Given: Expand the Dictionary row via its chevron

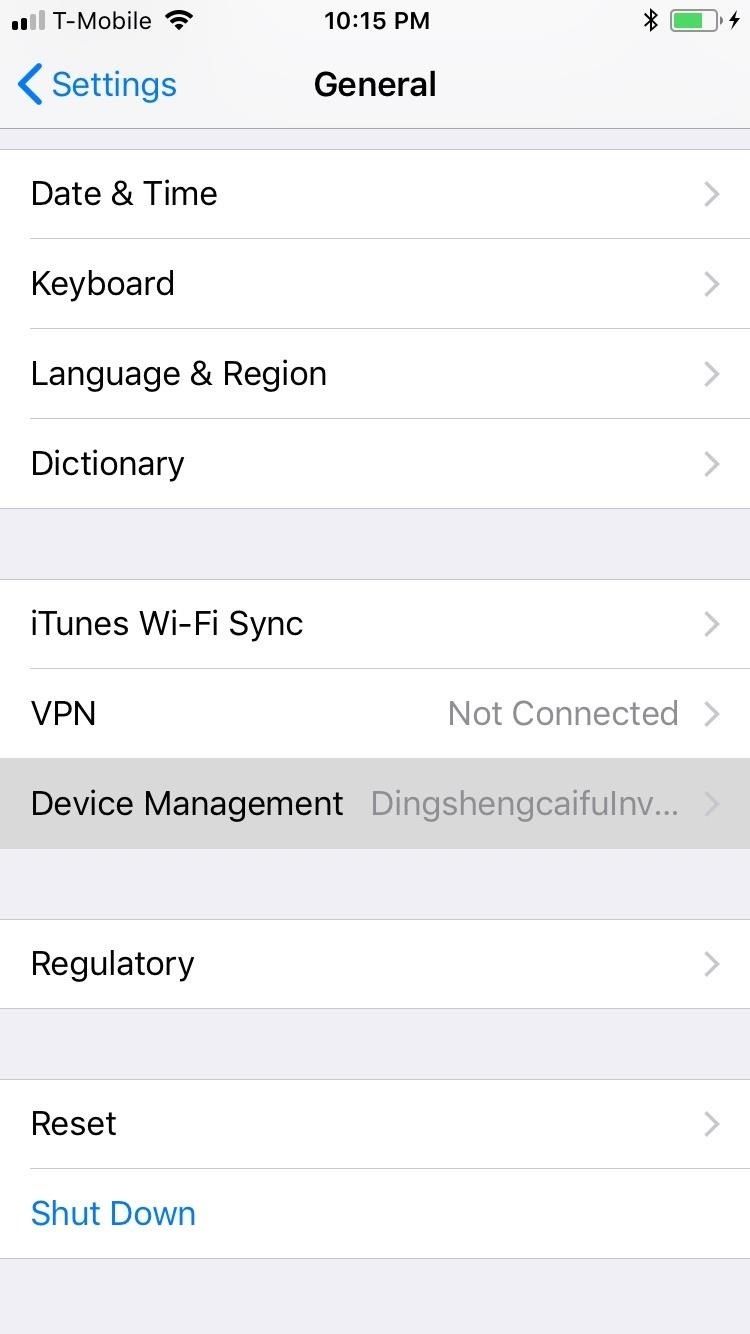Looking at the screenshot, I should tap(712, 464).
